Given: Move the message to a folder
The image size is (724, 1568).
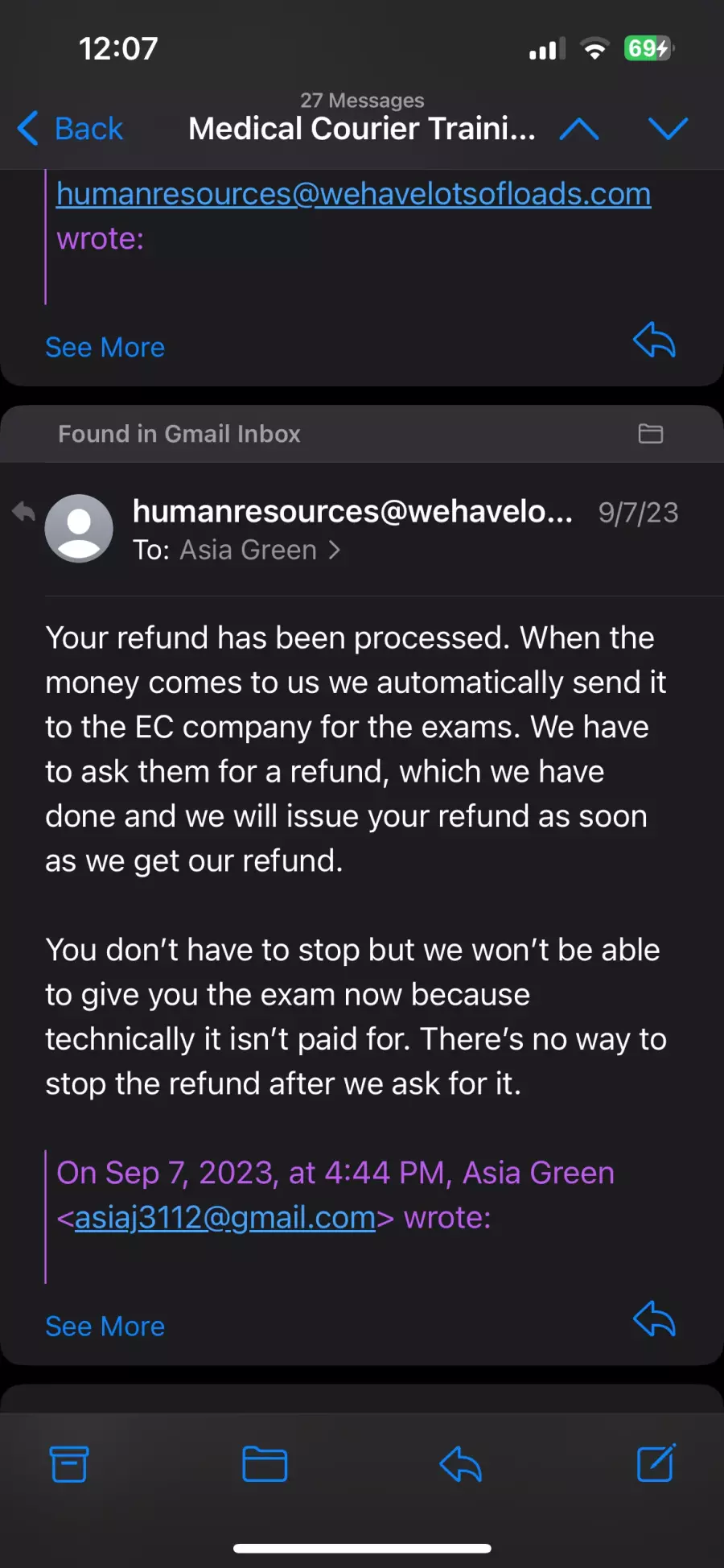Looking at the screenshot, I should pos(265,1464).
